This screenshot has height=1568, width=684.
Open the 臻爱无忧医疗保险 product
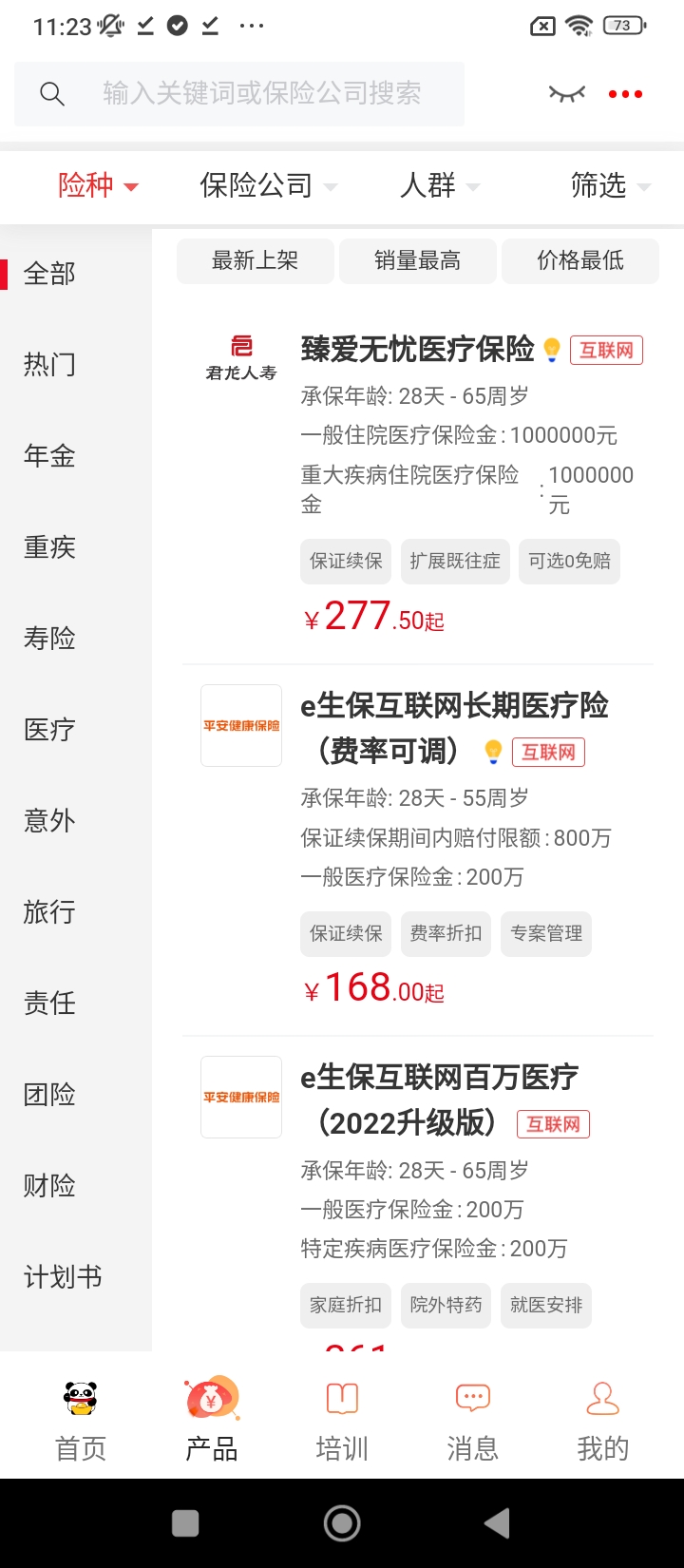click(418, 350)
